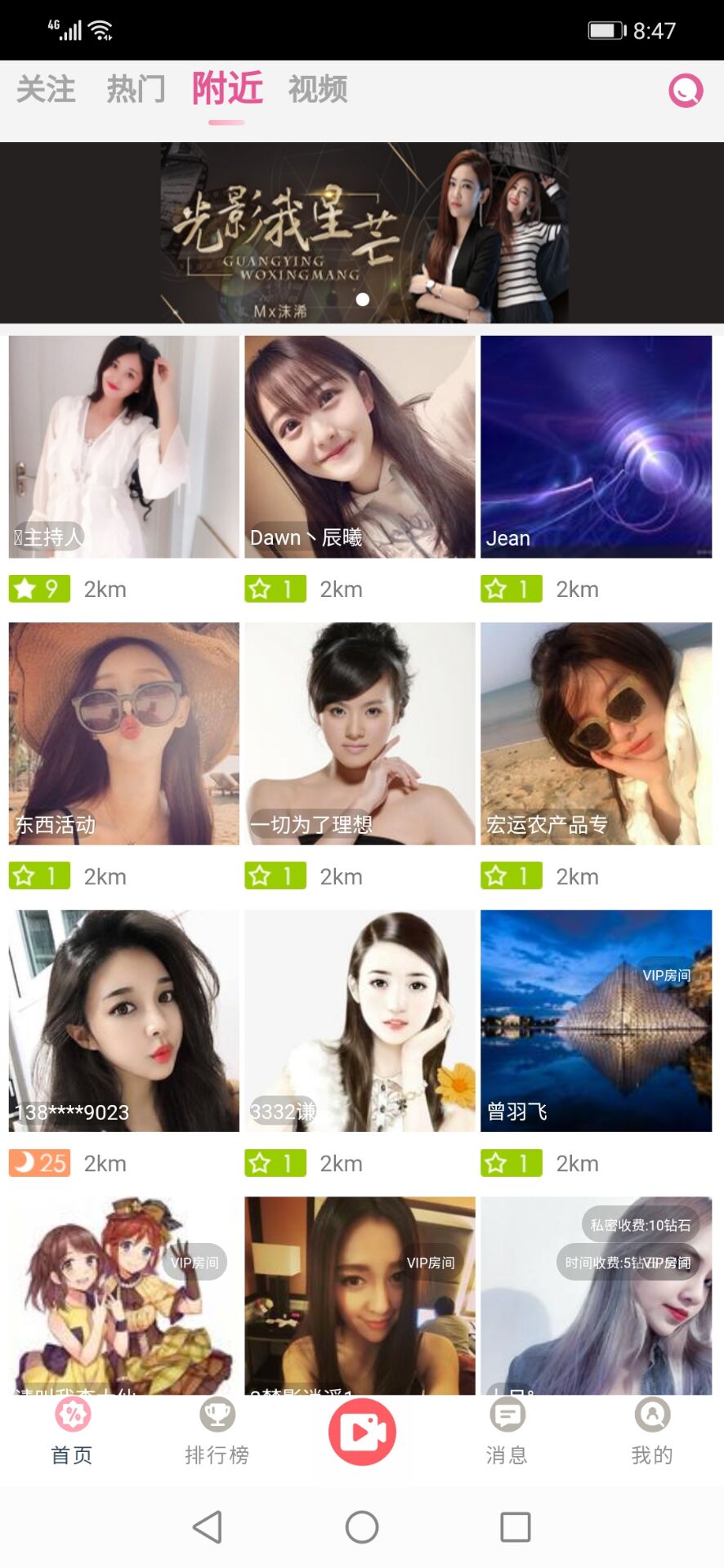This screenshot has width=724, height=1568.
Task: Tap the system back button
Action: pos(208,1526)
